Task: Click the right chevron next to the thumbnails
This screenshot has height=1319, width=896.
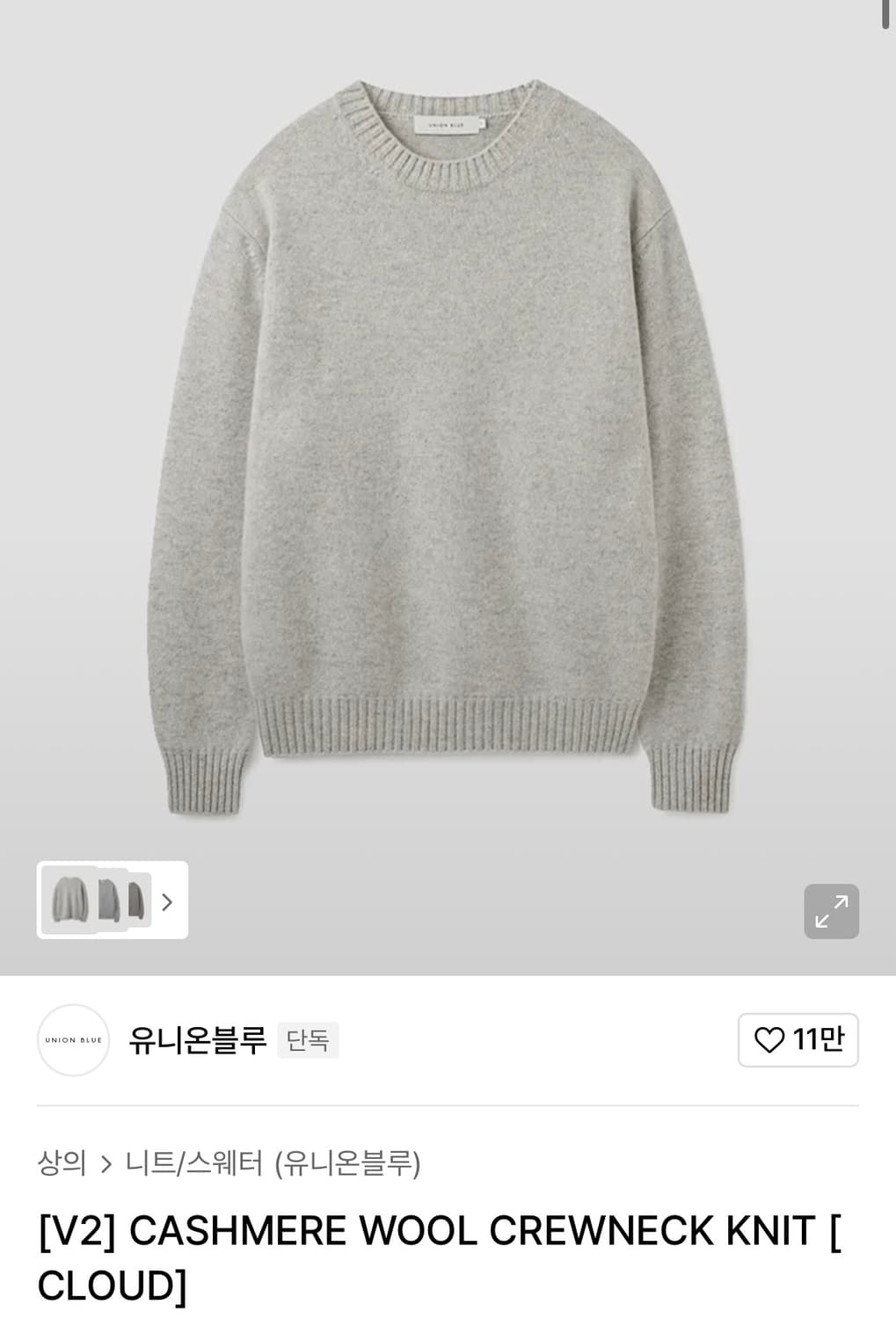Action: 168,902
